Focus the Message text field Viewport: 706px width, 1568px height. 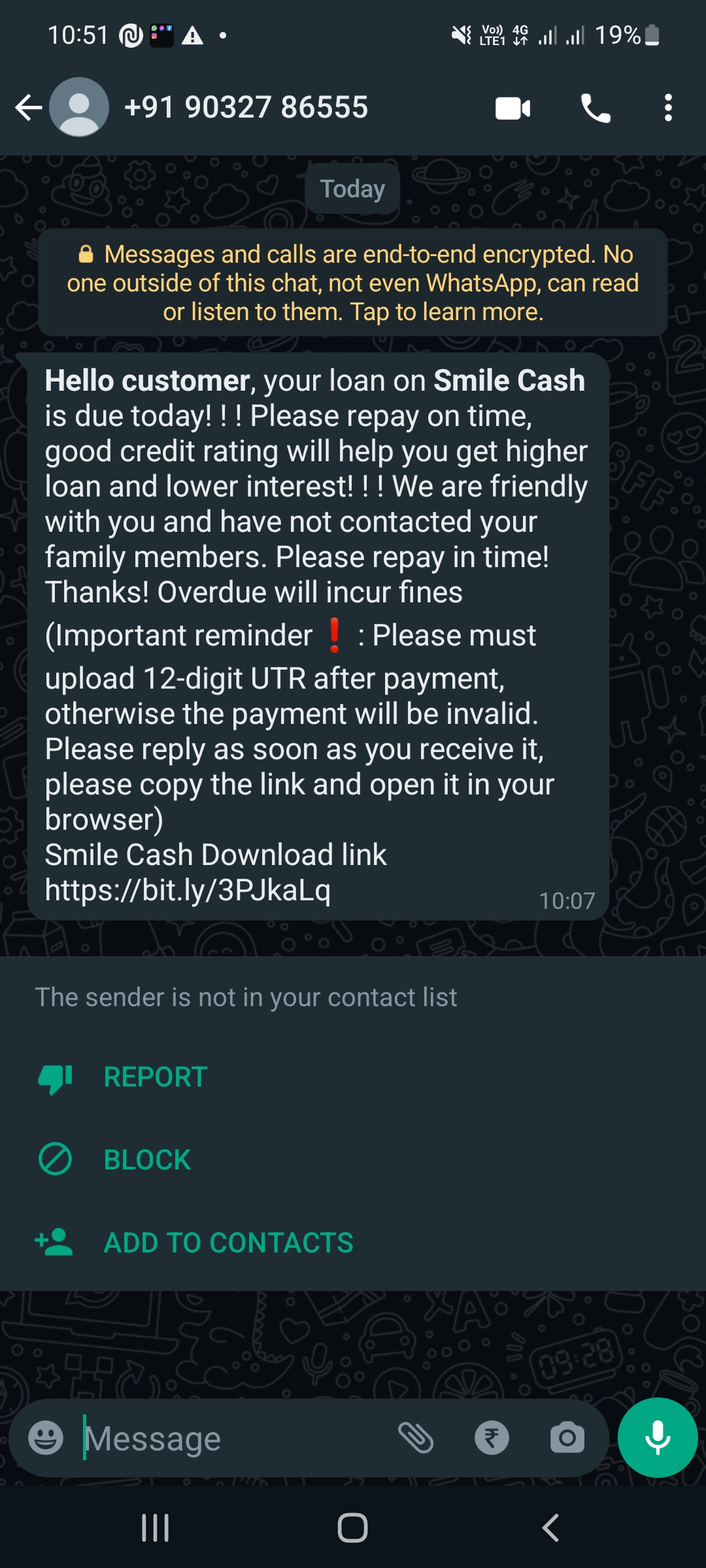pos(235,1438)
